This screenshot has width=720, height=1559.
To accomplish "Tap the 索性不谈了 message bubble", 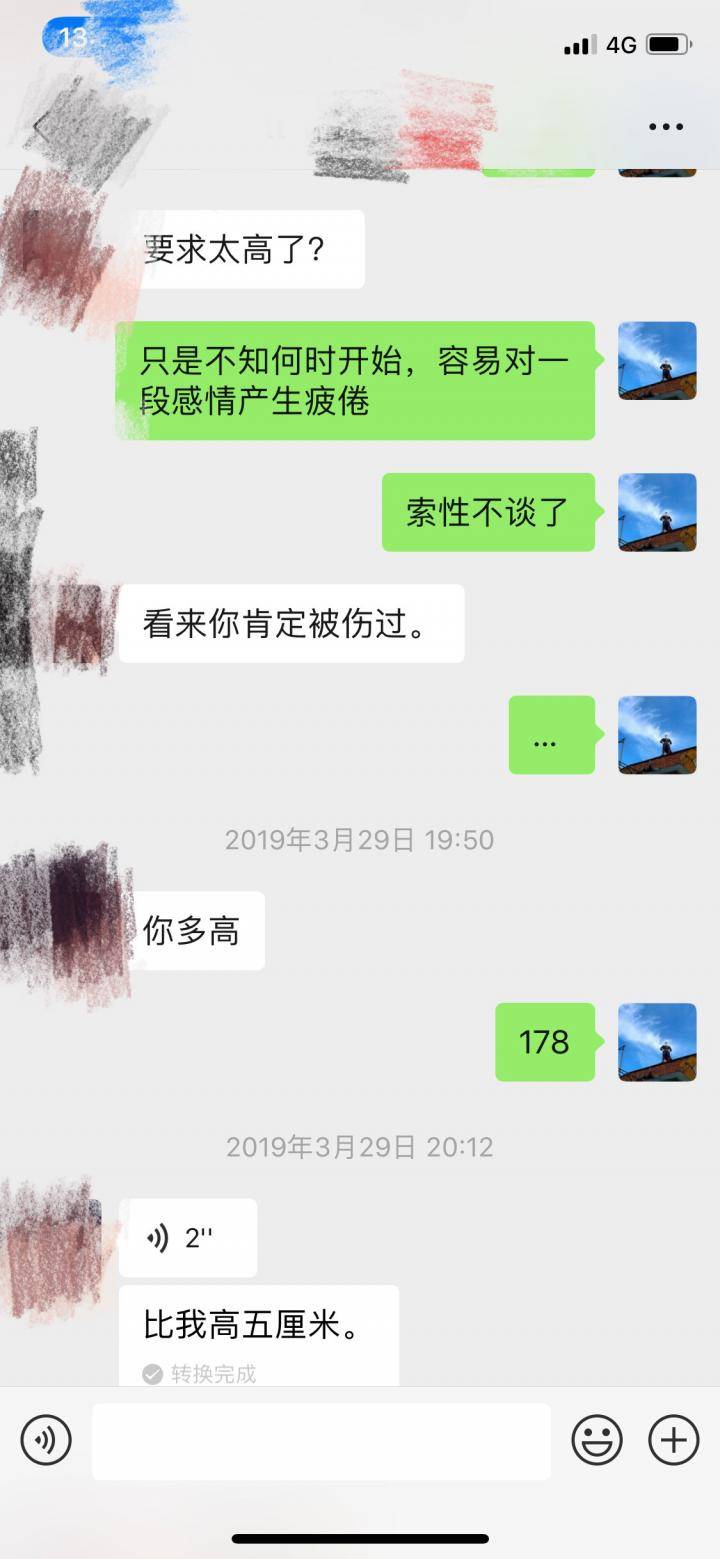I will pos(489,511).
